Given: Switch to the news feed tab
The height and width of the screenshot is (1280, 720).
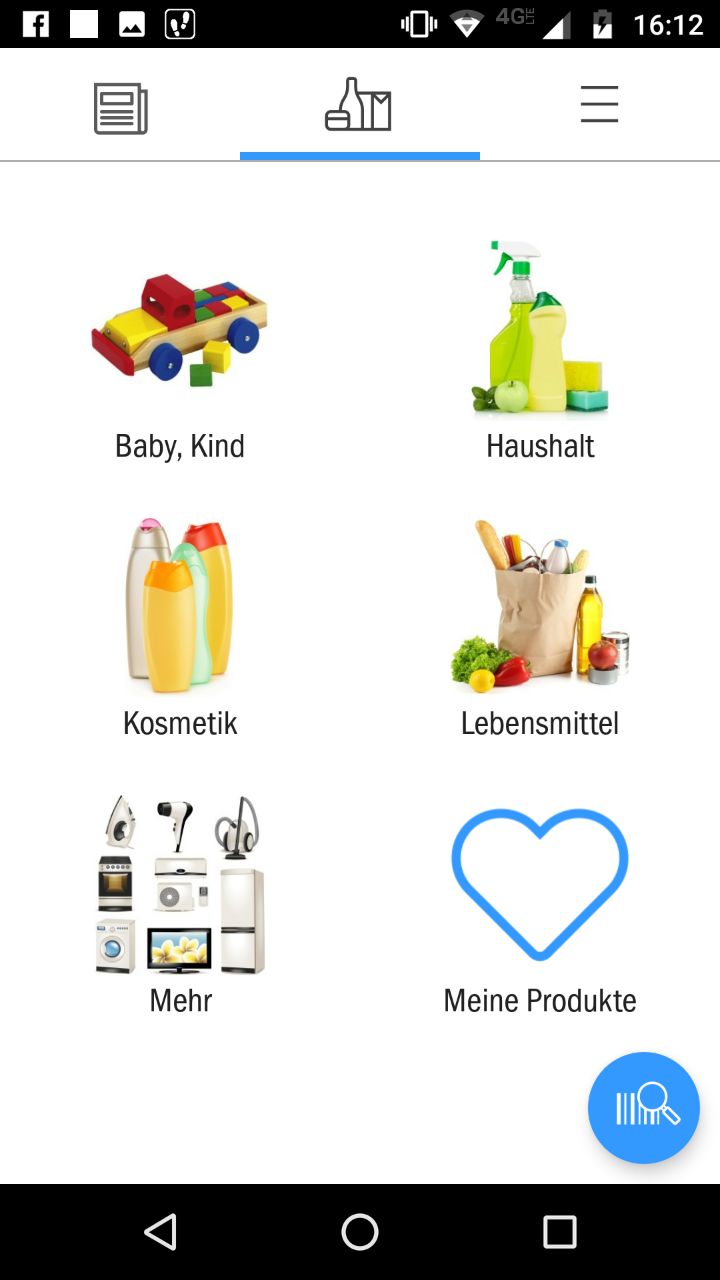Looking at the screenshot, I should pos(120,107).
